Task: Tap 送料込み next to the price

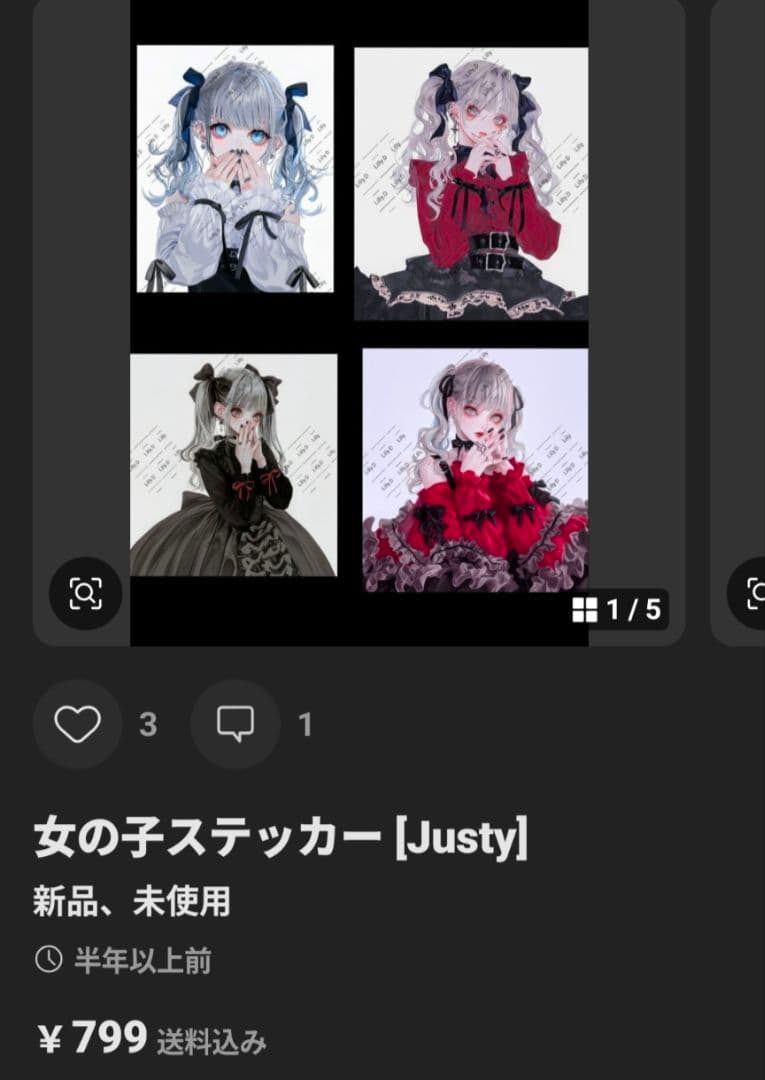Action: click(x=212, y=1044)
